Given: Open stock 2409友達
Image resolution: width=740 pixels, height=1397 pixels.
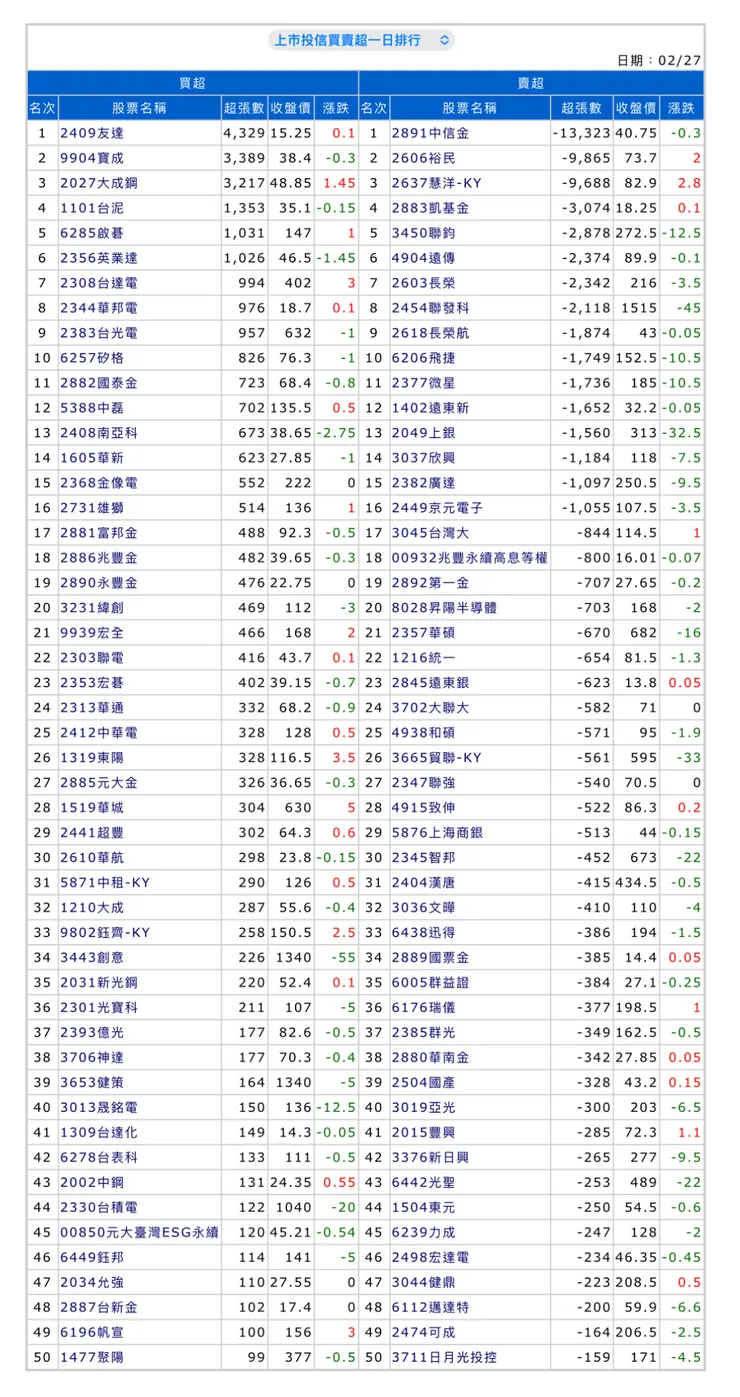Looking at the screenshot, I should pos(91,133).
